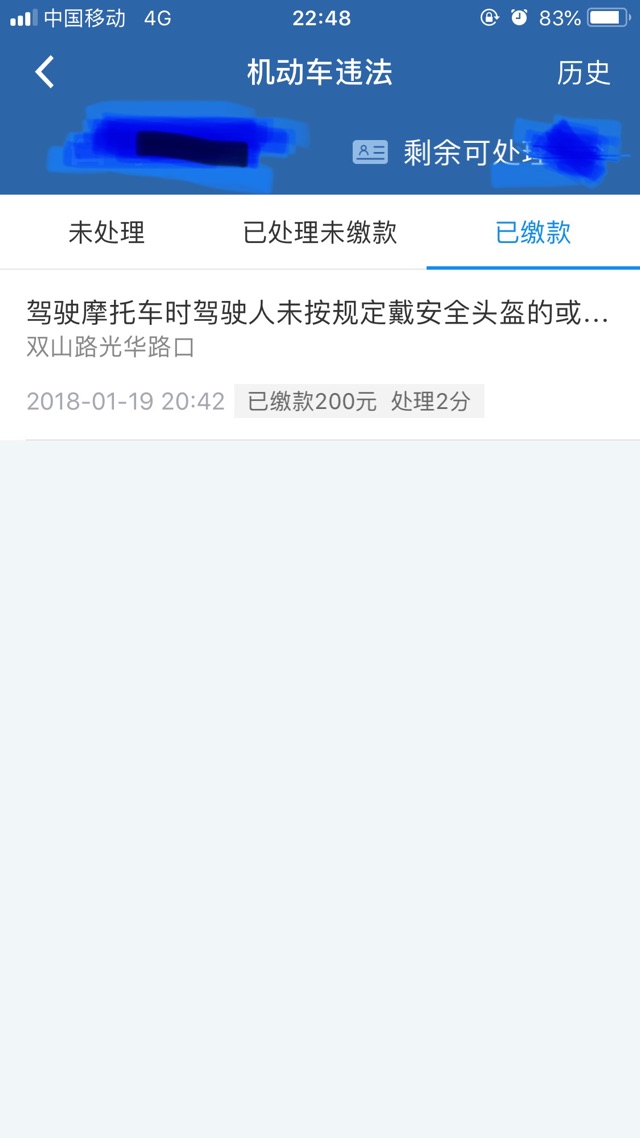Switch to the 未处理 tab
The width and height of the screenshot is (640, 1138).
[106, 233]
